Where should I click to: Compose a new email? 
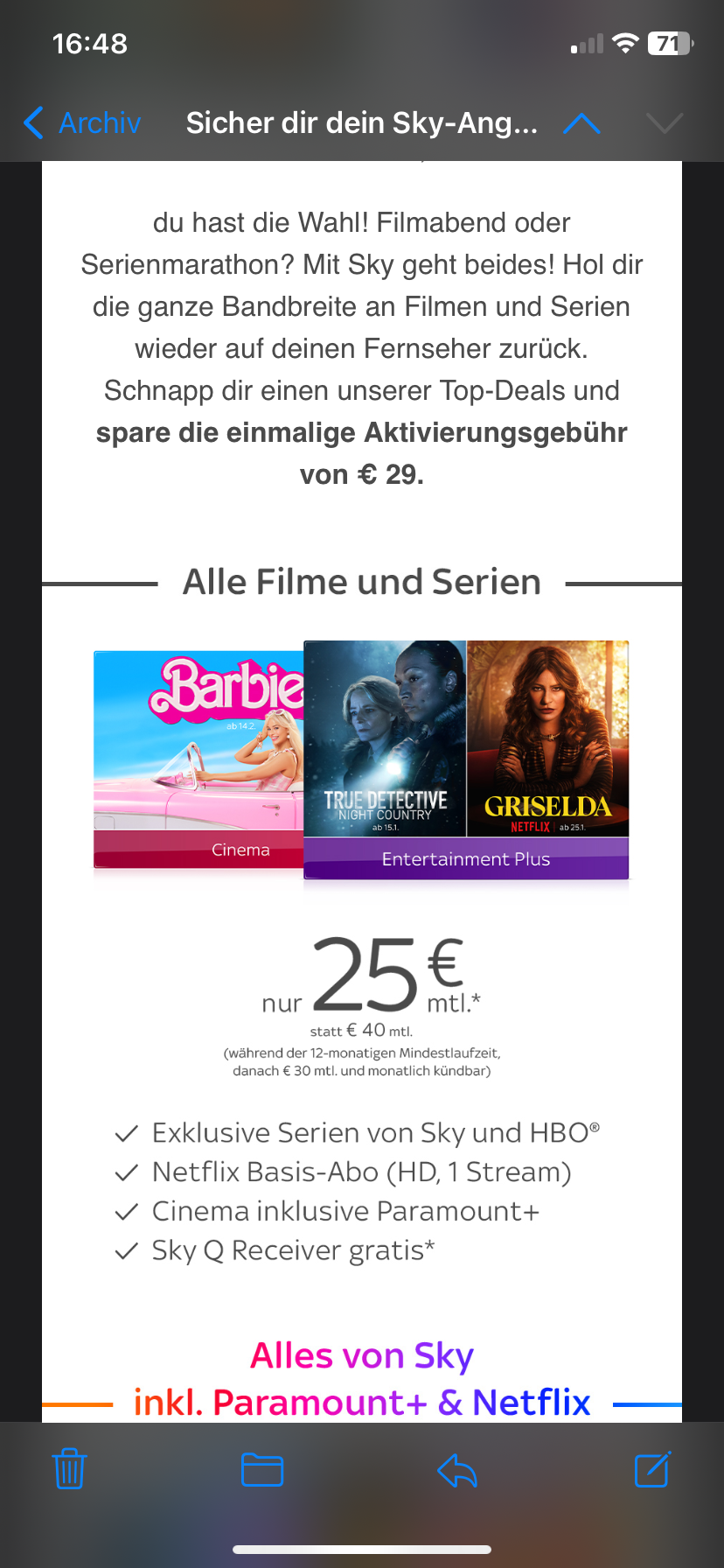(x=651, y=1469)
